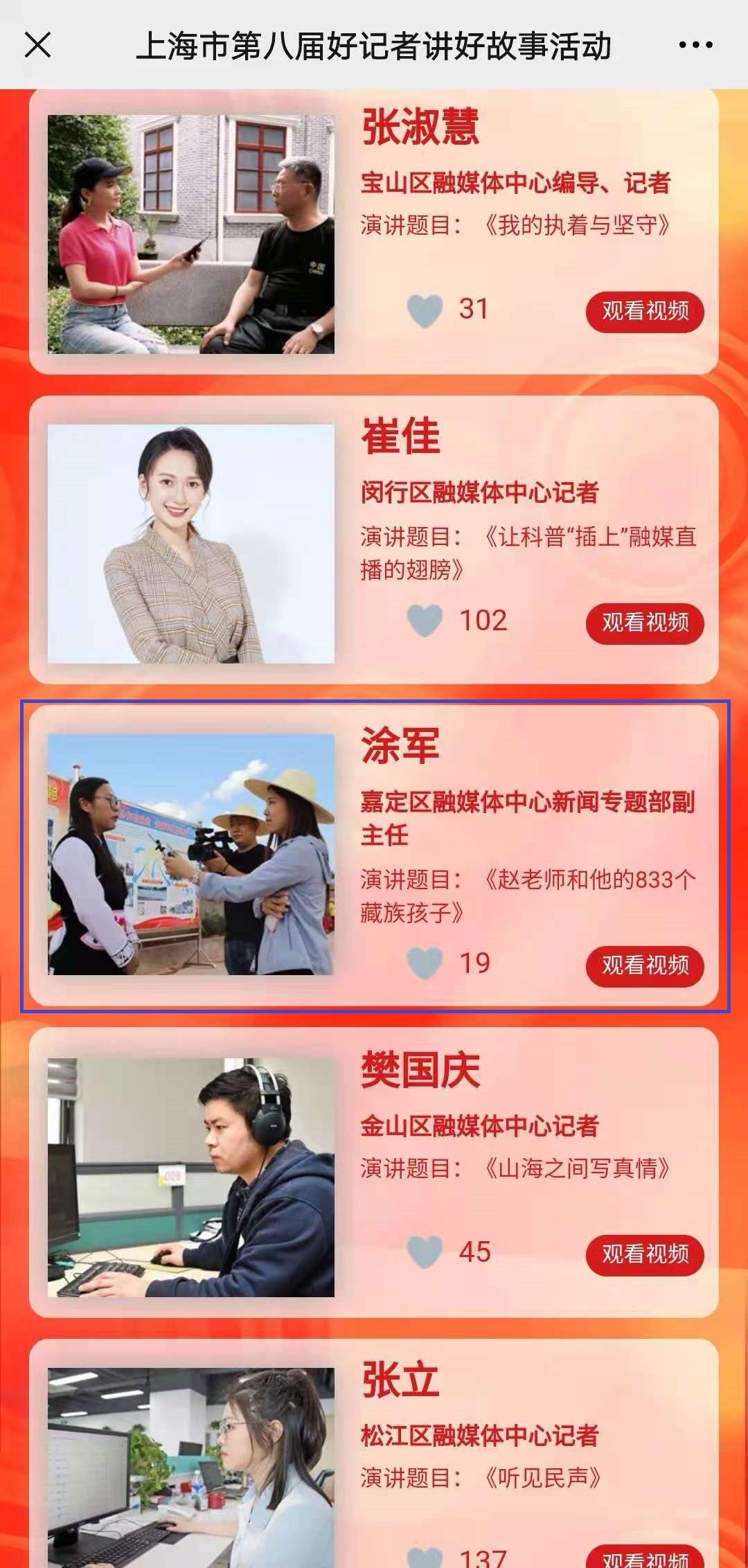The width and height of the screenshot is (748, 1568).
Task: Open 涂军's card photo
Action: (191, 854)
